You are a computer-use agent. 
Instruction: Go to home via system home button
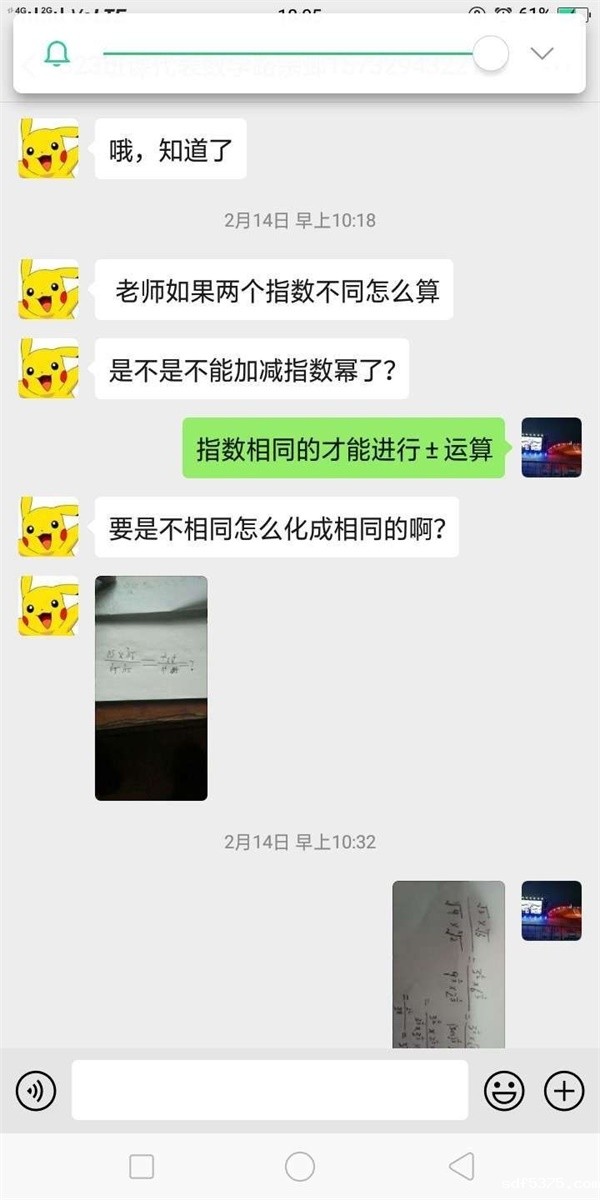pos(300,1166)
